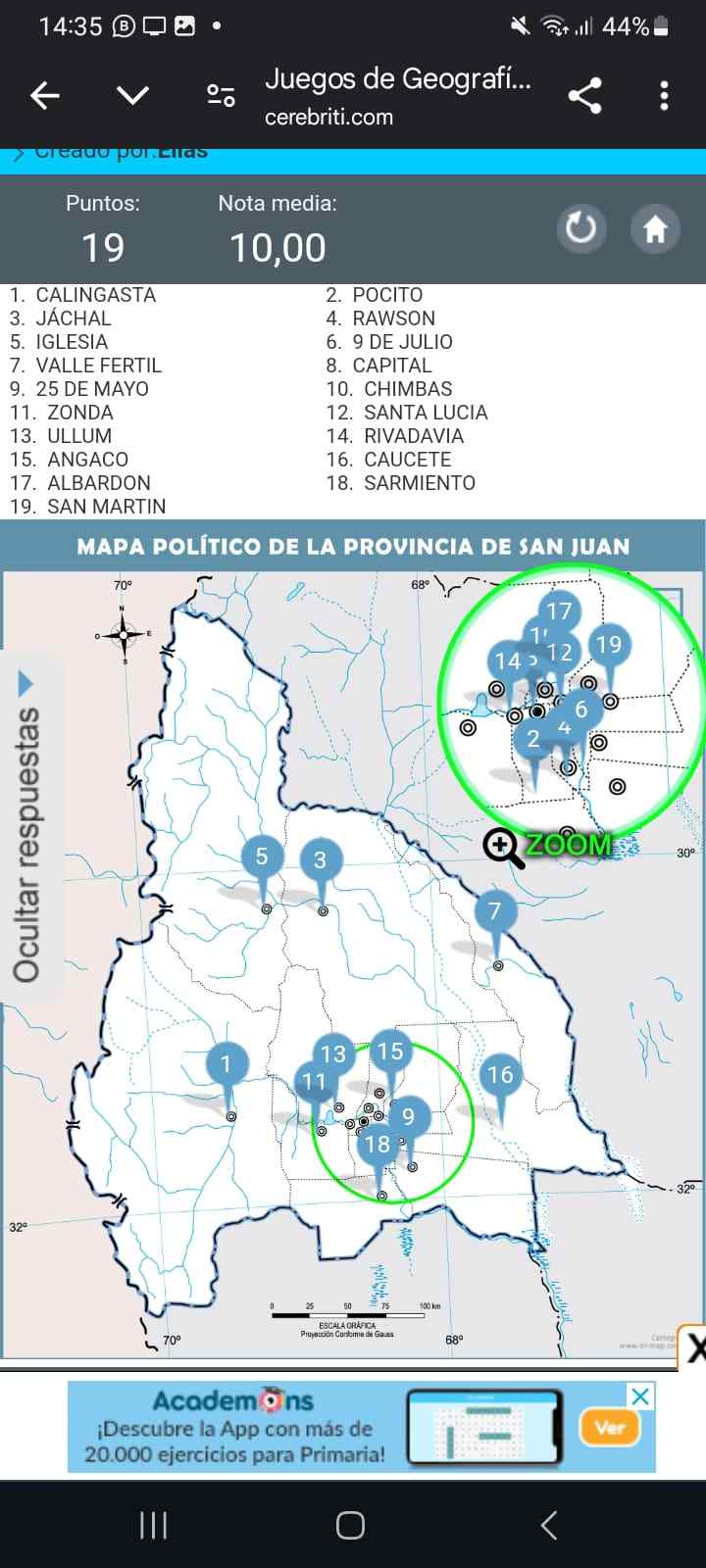Close the browser custom tab
The image size is (706, 1568).
coord(45,96)
